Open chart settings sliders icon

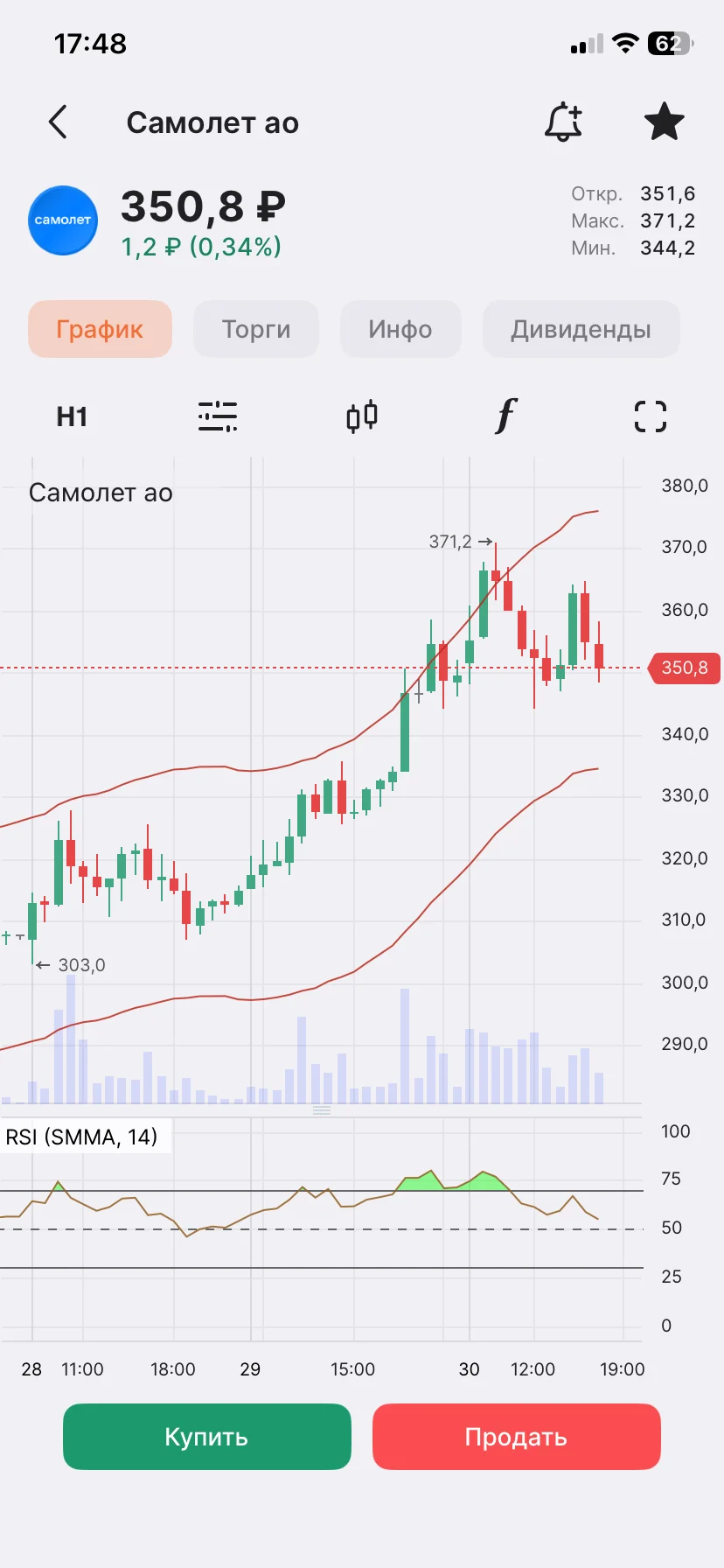(x=218, y=416)
